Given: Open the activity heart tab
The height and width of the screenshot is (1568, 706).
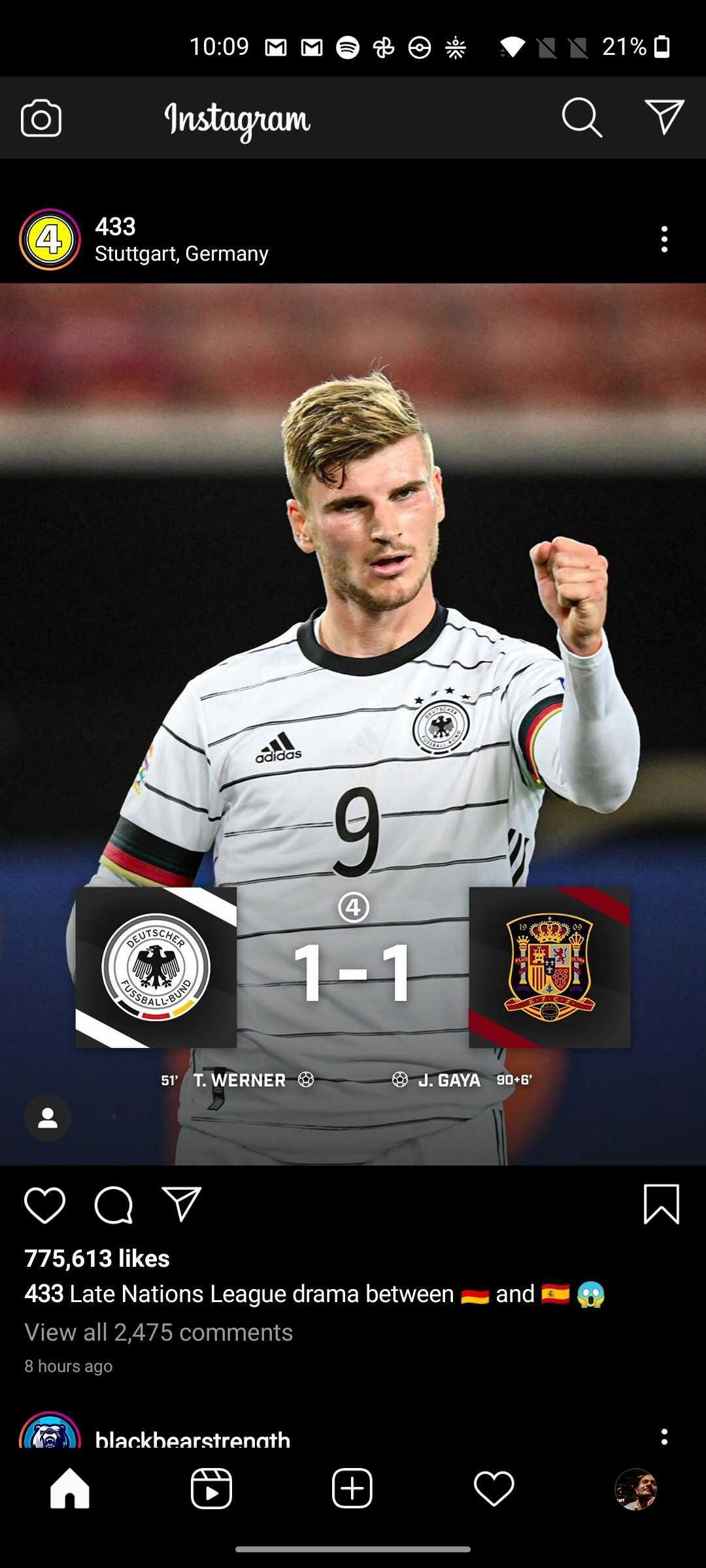Looking at the screenshot, I should coord(494,1489).
